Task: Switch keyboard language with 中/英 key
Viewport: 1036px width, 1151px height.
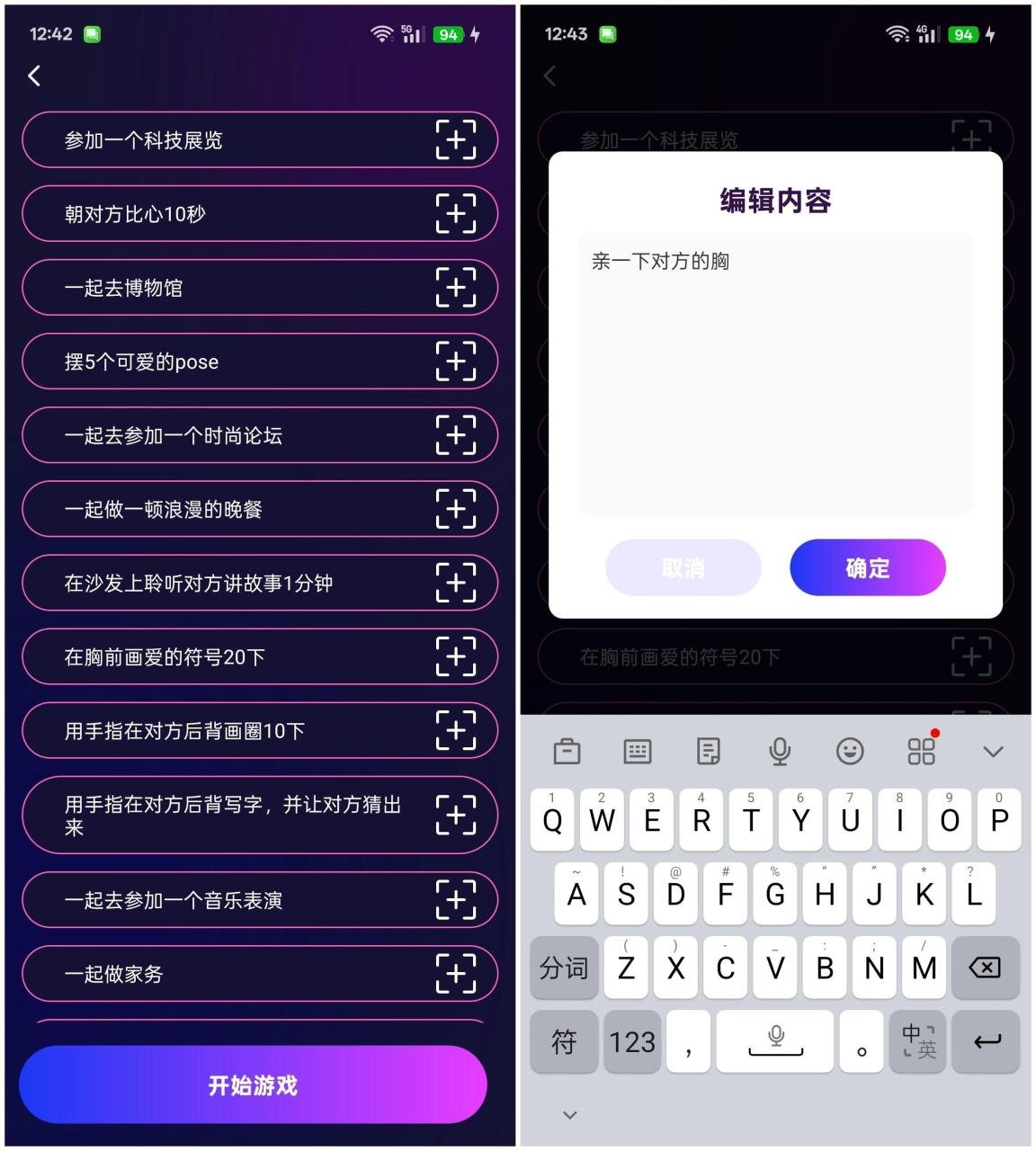Action: (918, 1041)
